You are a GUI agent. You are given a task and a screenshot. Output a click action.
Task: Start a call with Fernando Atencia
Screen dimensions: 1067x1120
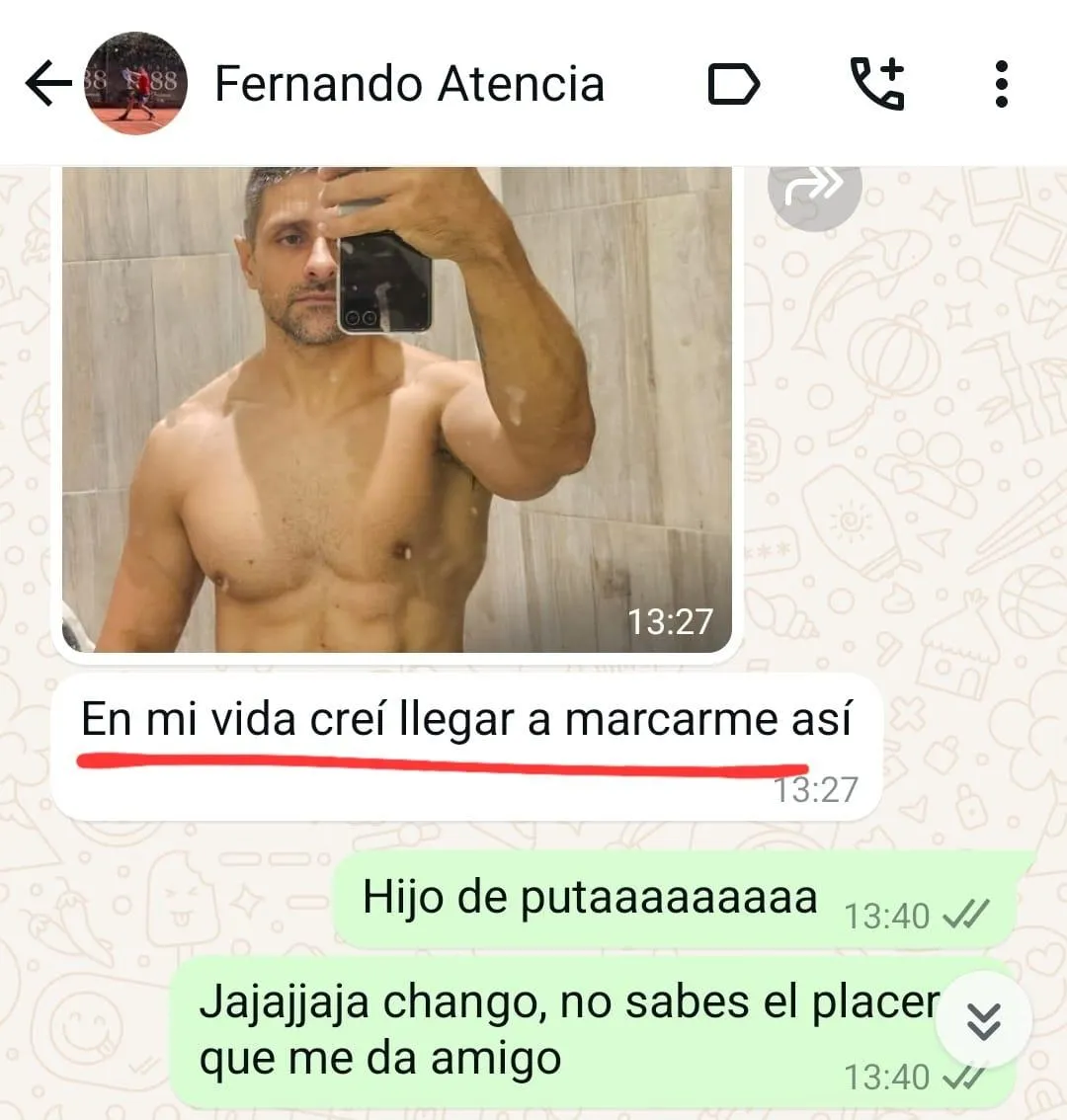[x=877, y=84]
